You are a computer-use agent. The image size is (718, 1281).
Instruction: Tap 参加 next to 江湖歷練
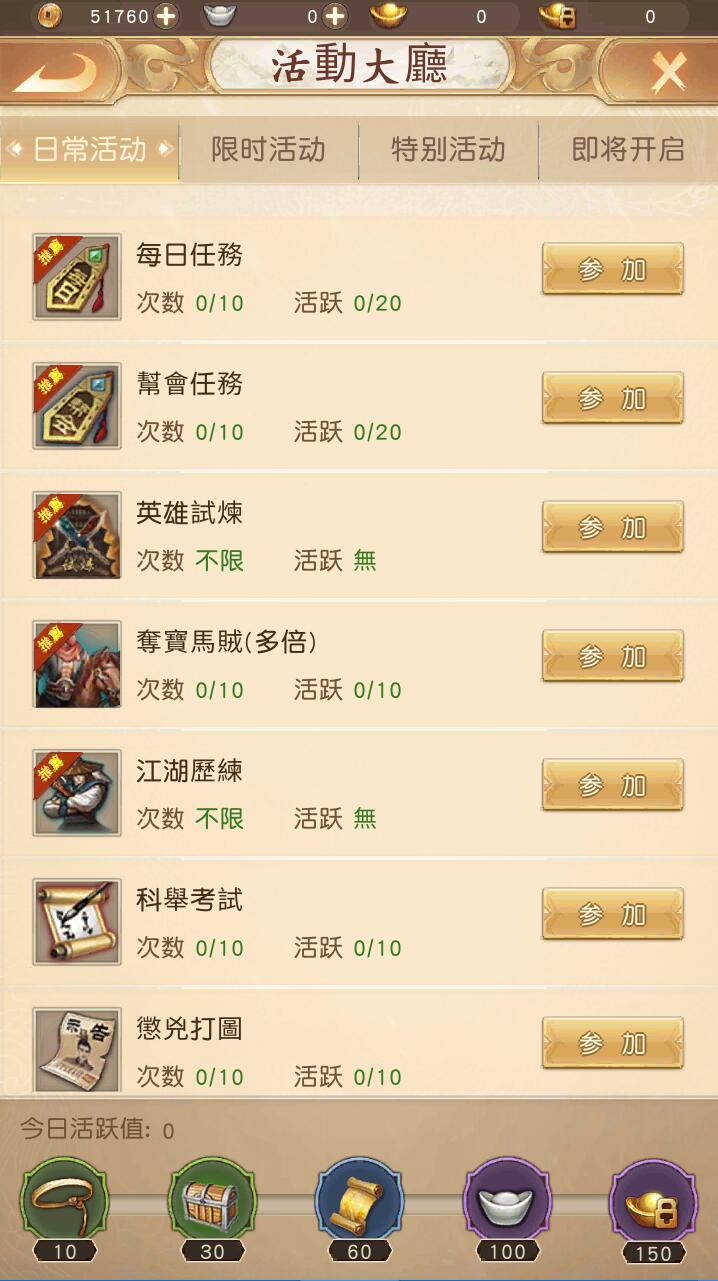pos(612,786)
